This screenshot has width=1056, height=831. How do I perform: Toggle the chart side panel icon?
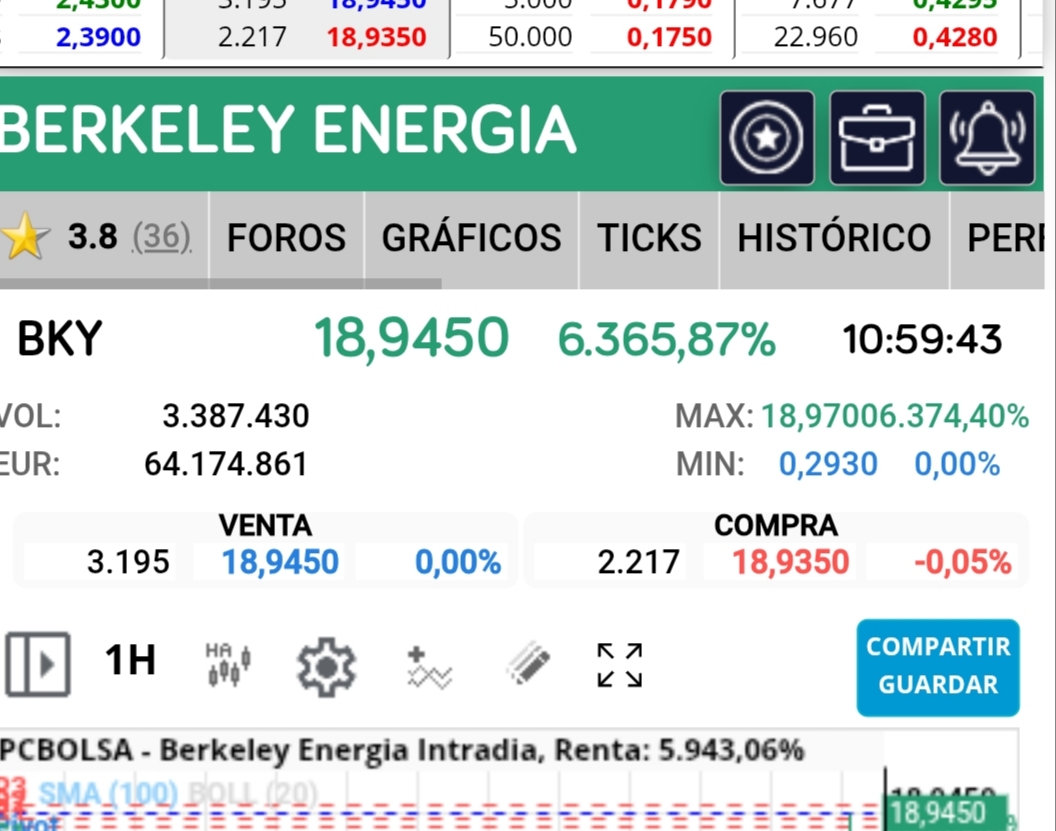pyautogui.click(x=38, y=664)
